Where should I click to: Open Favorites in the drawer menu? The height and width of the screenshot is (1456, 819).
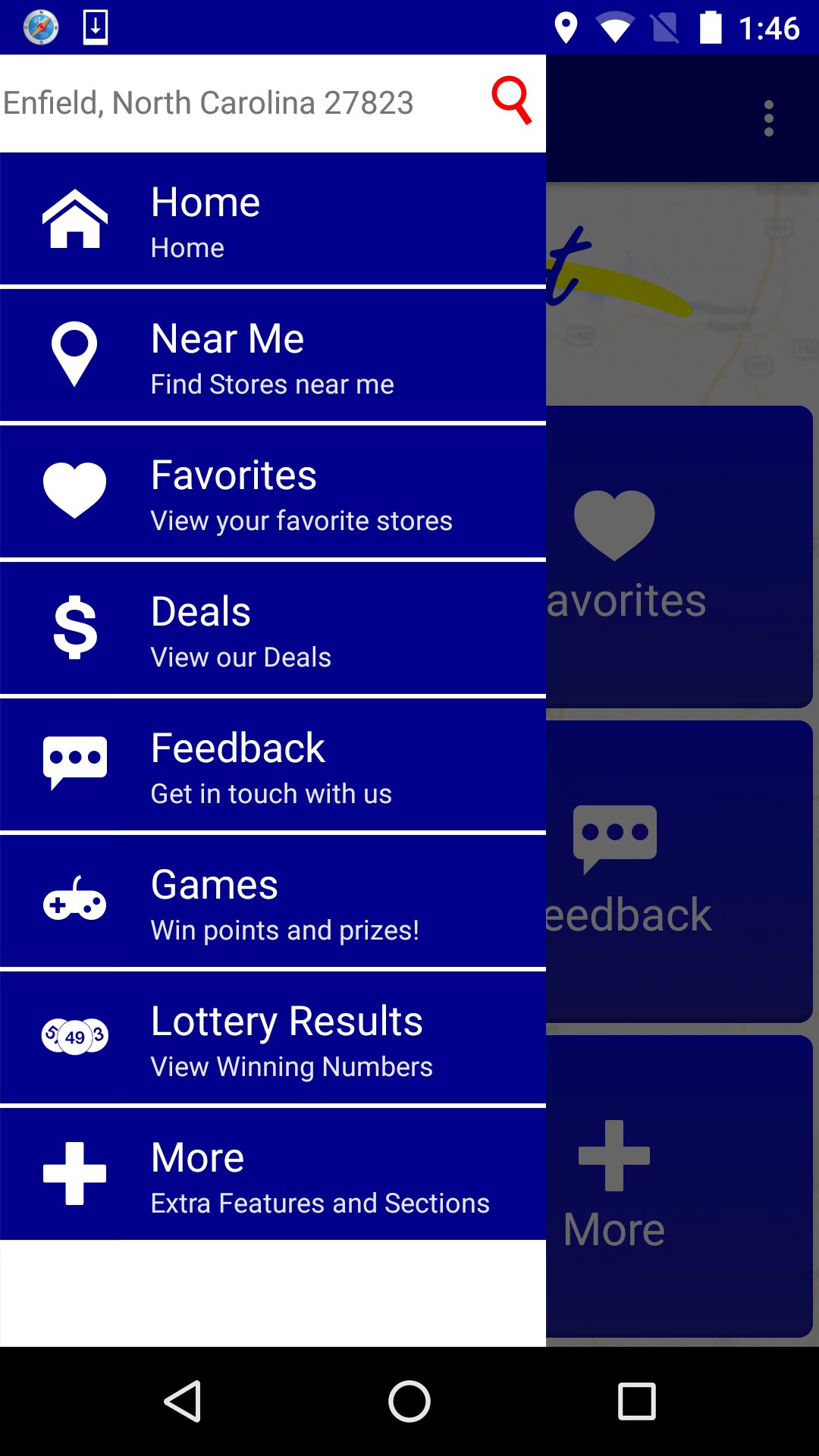(273, 491)
